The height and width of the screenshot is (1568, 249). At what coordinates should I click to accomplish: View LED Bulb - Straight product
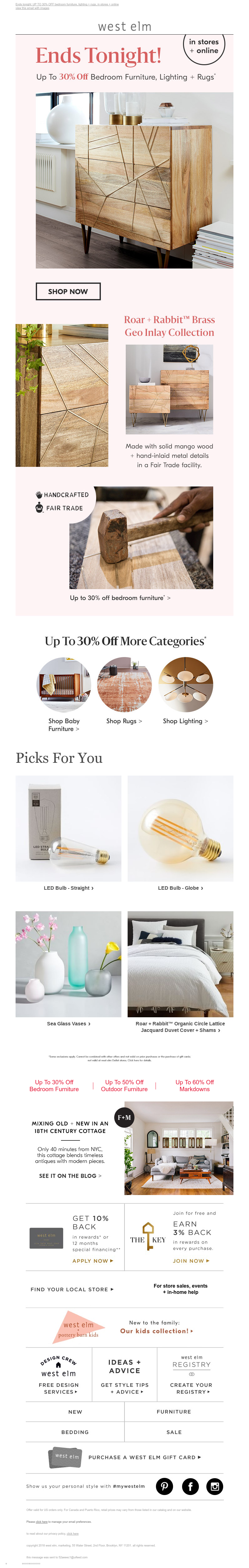point(68,888)
